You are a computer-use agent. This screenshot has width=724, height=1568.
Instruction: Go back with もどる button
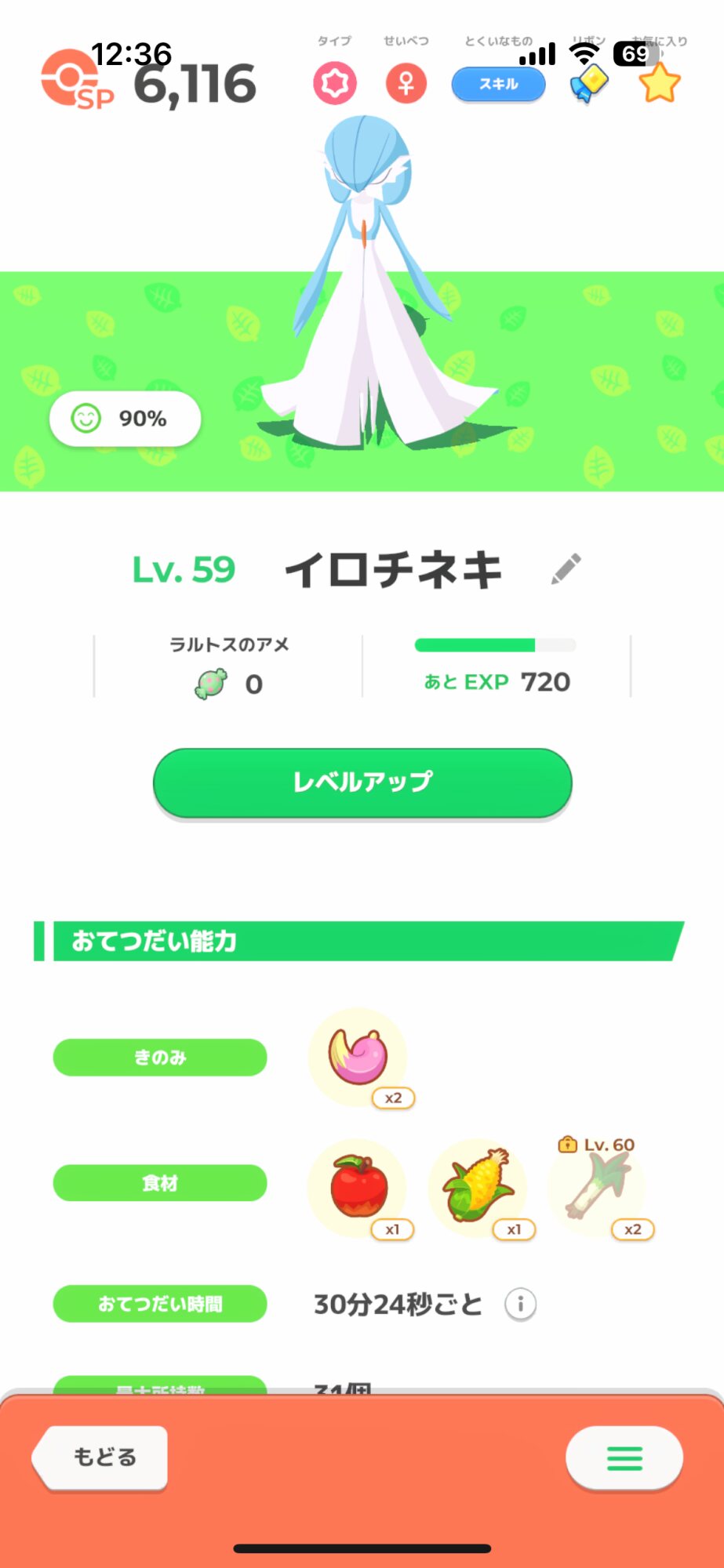coord(103,1457)
